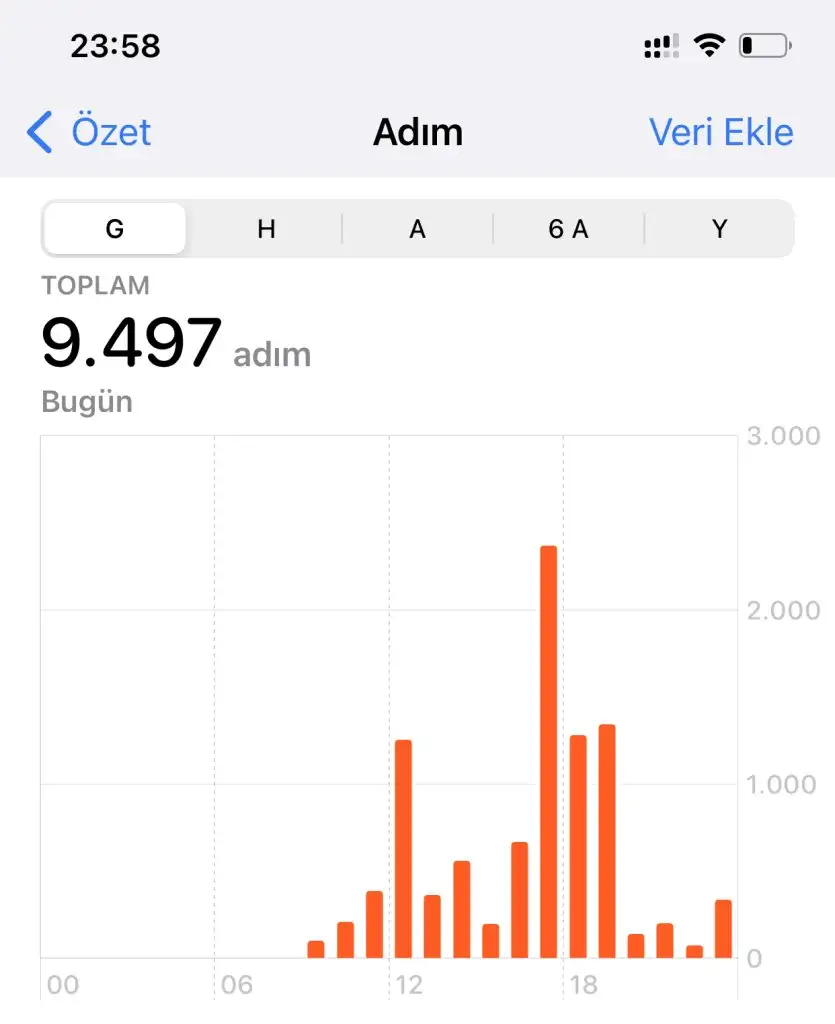Screen dimensions: 835x1024
Task: Tap Veri Ekle to add data
Action: point(721,132)
